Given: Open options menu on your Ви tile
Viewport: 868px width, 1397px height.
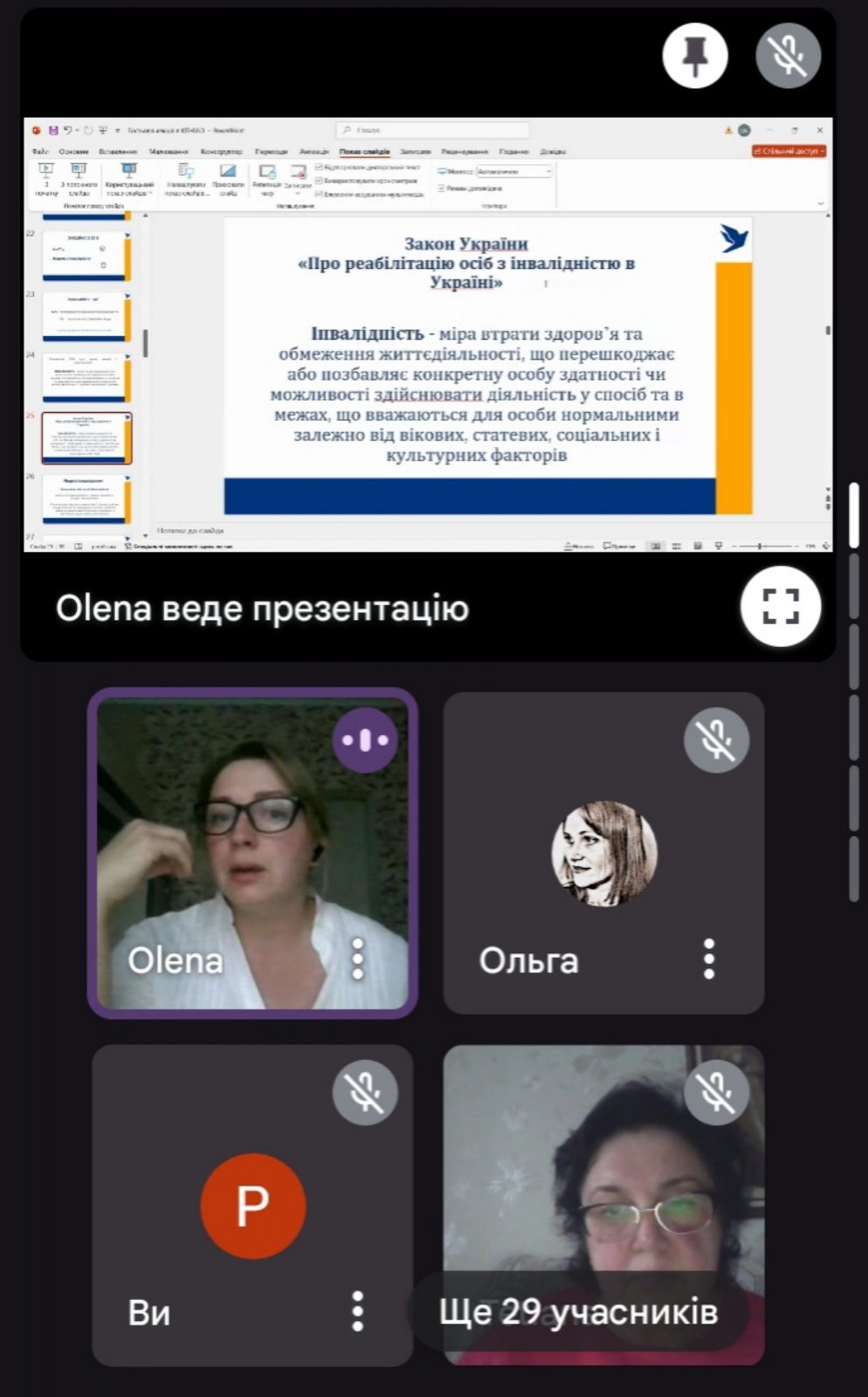Looking at the screenshot, I should coord(357,1311).
